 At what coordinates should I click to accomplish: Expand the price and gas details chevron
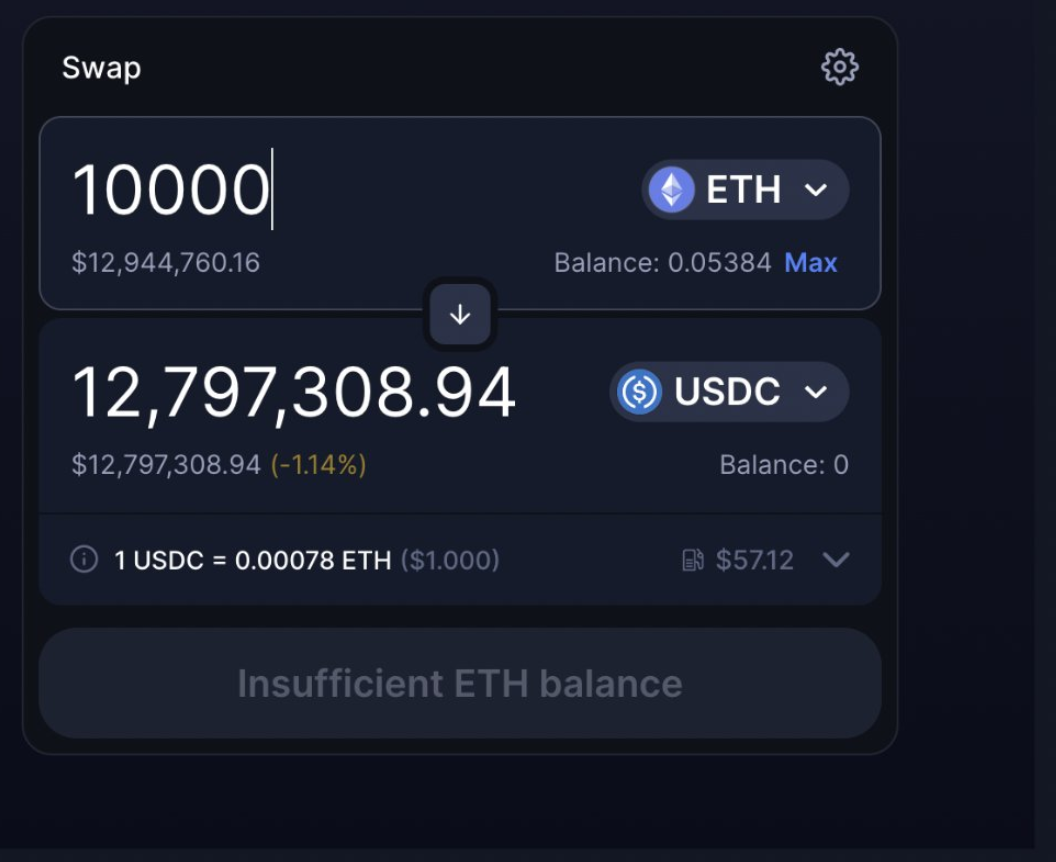click(x=835, y=560)
